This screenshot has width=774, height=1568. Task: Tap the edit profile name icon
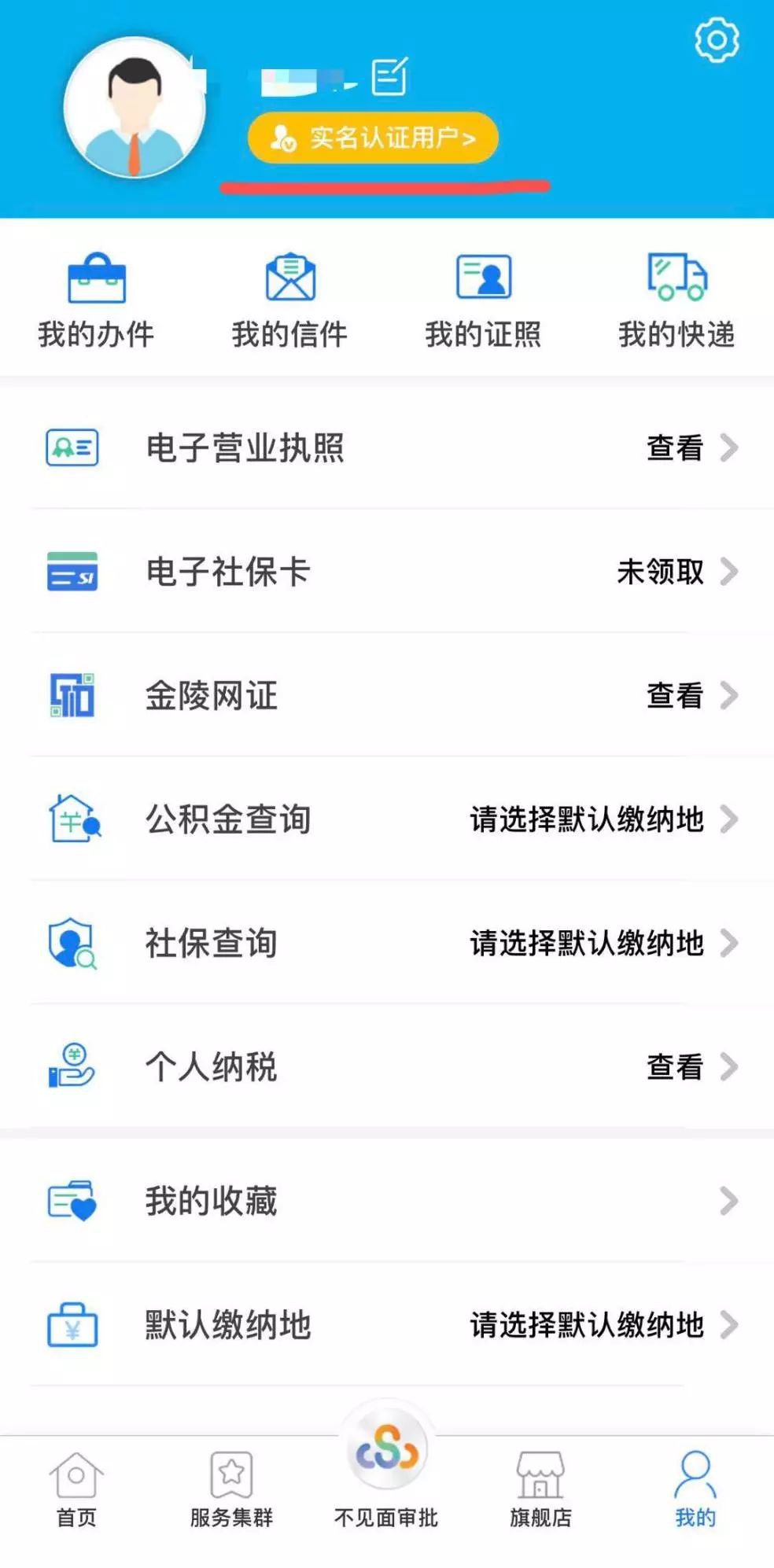389,76
